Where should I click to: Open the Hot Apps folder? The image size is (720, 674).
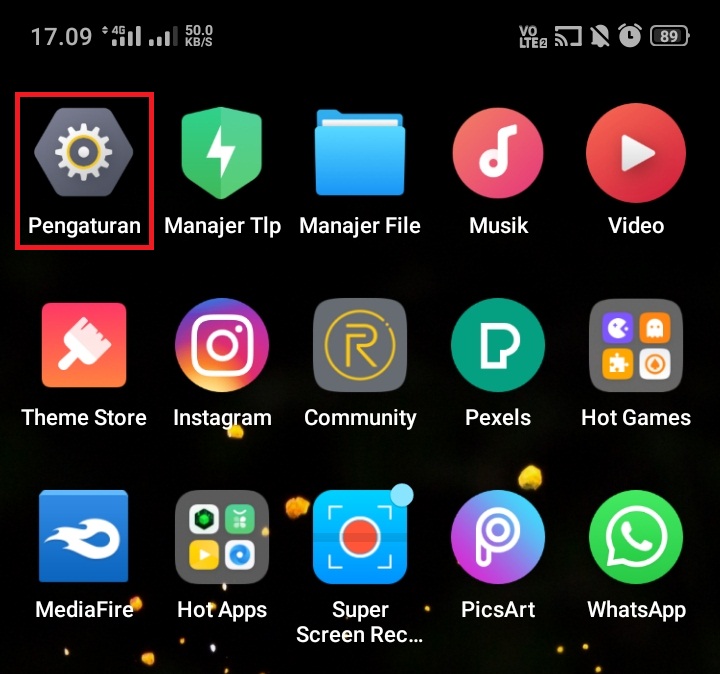[x=222, y=537]
